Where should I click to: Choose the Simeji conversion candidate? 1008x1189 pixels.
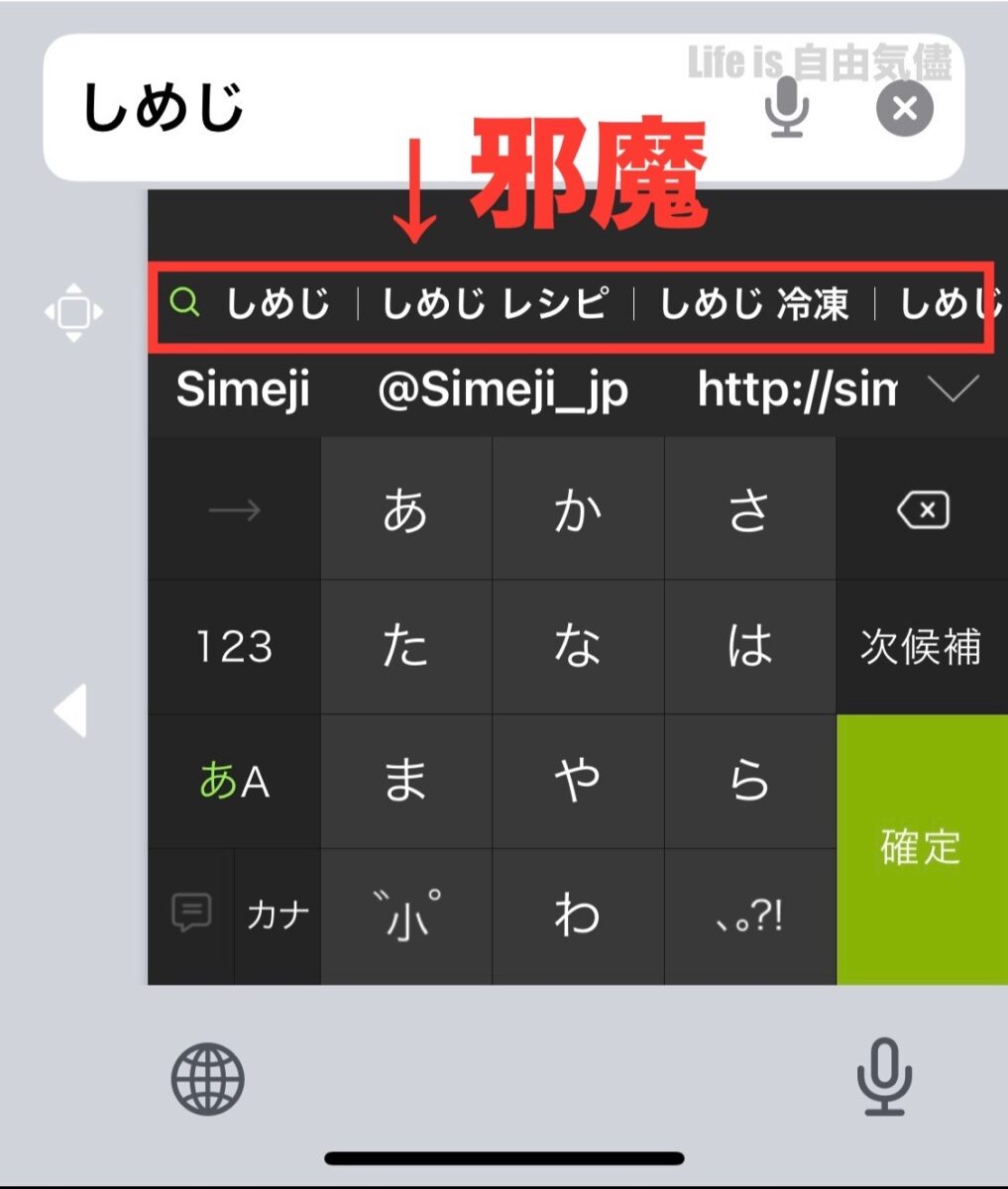click(x=243, y=390)
